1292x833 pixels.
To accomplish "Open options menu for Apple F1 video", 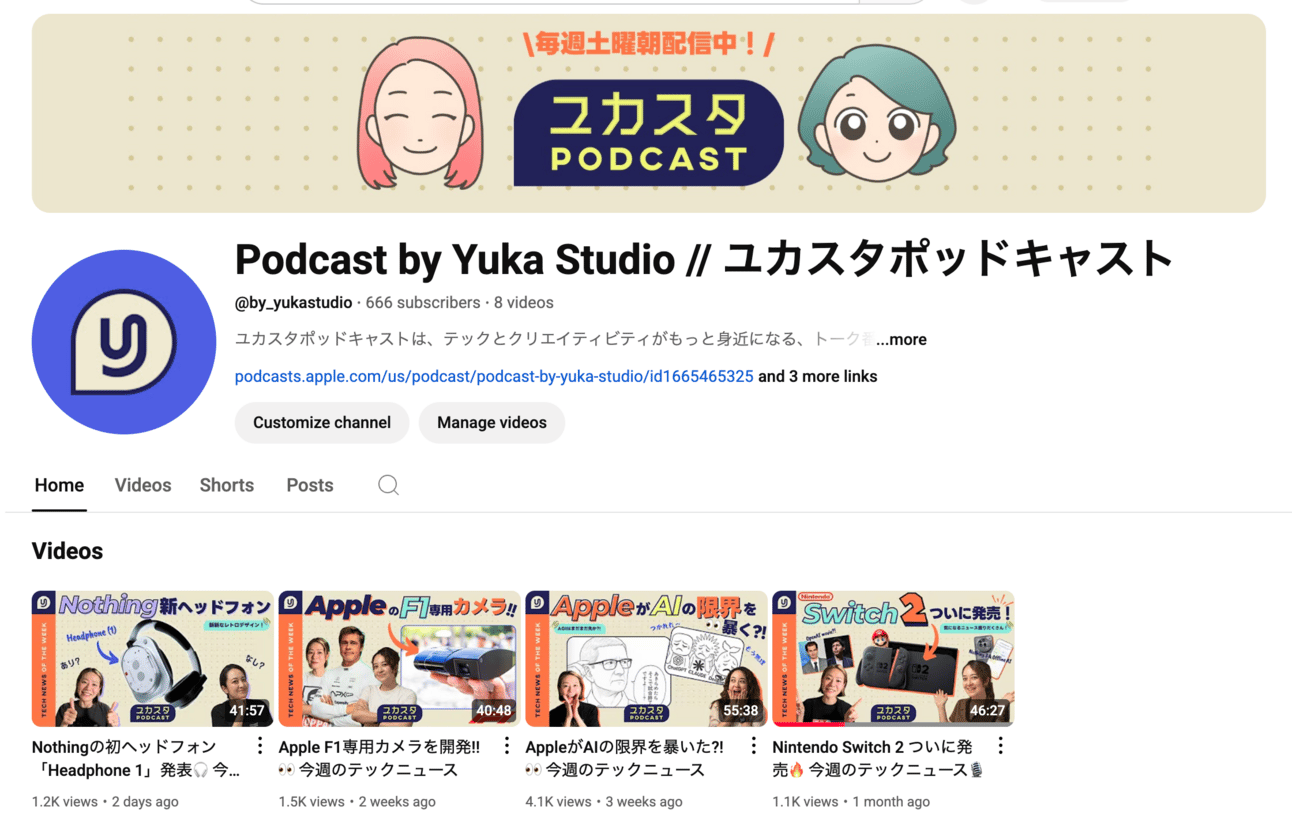I will coord(507,746).
